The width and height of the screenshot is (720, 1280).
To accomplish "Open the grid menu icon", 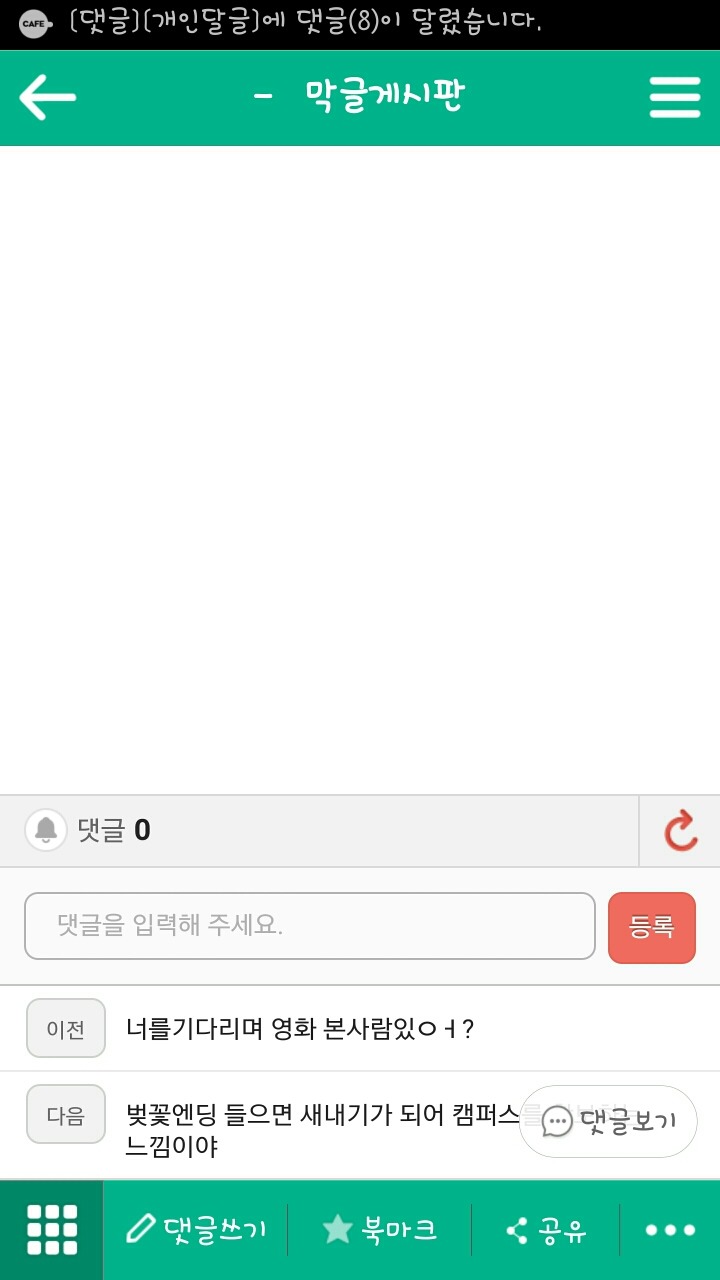I will click(52, 1230).
